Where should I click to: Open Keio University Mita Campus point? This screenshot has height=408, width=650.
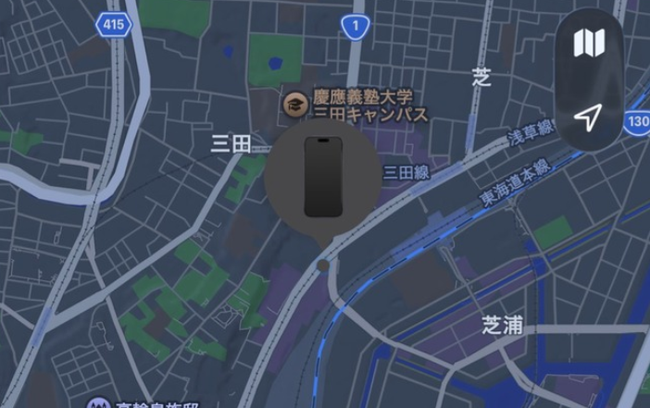(x=294, y=102)
